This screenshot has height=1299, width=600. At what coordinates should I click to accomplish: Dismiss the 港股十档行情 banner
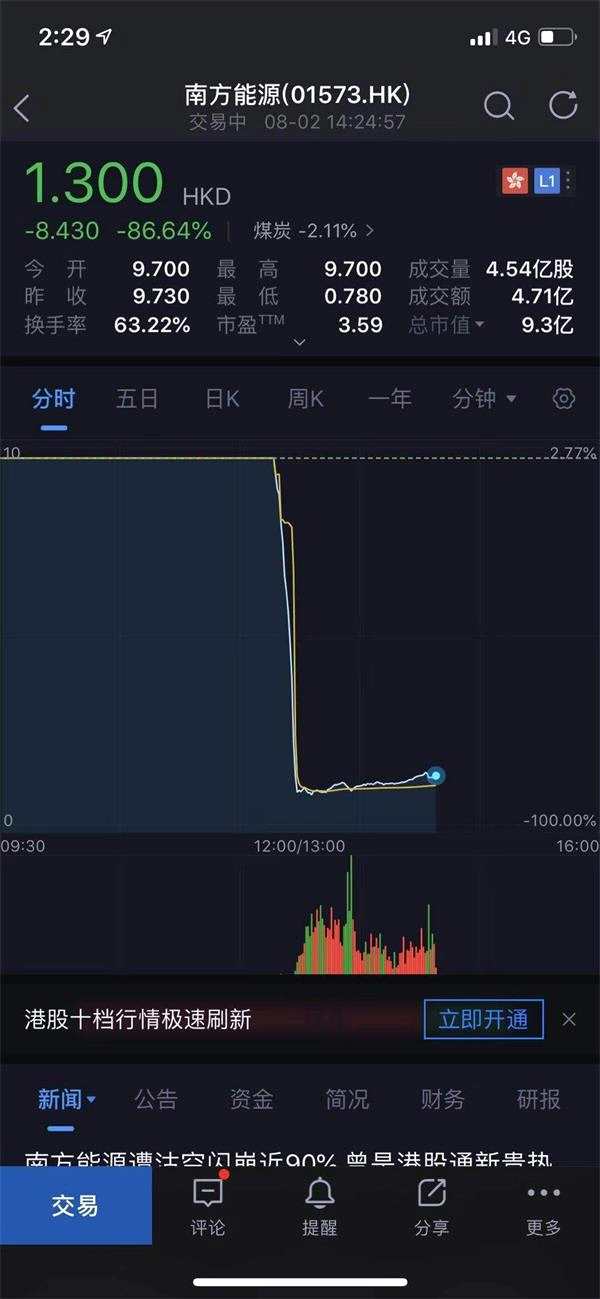(569, 1019)
